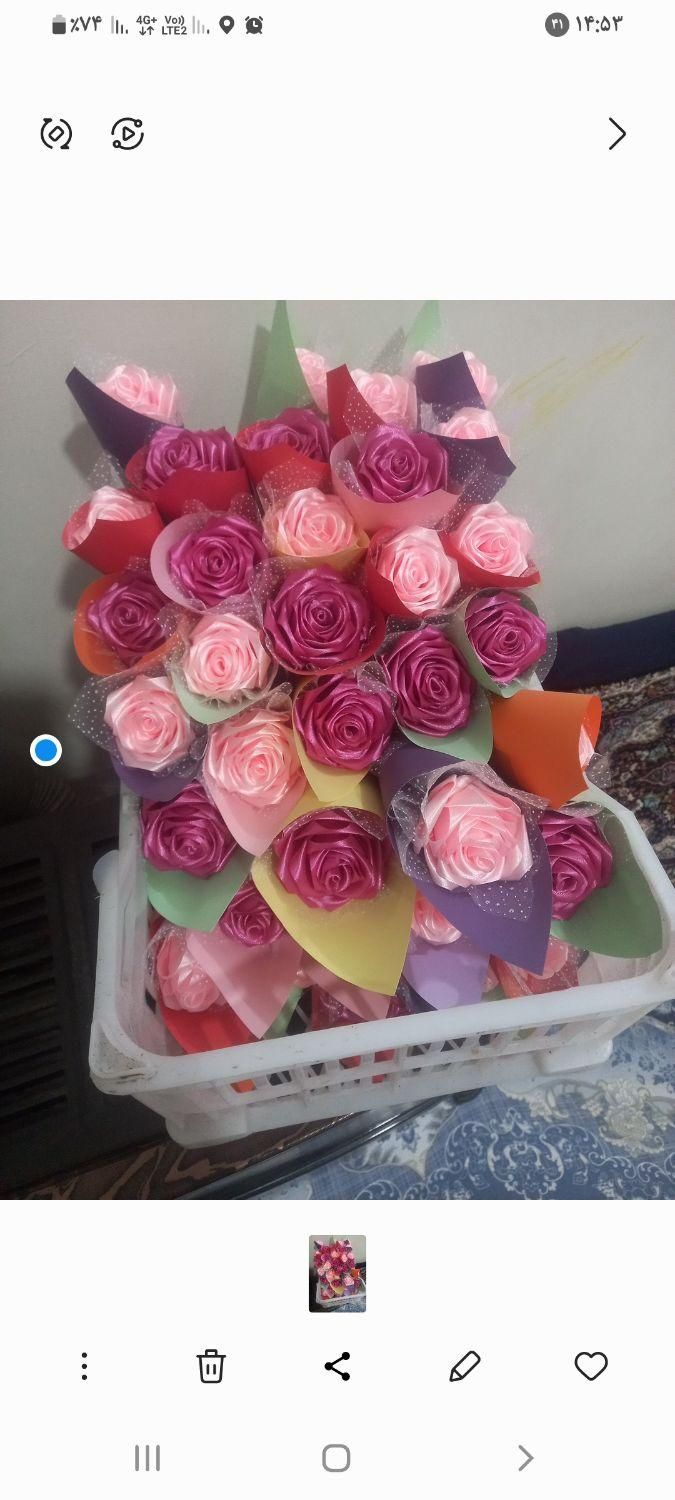The height and width of the screenshot is (1500, 675).
Task: Open the more options menu
Action: click(84, 1366)
